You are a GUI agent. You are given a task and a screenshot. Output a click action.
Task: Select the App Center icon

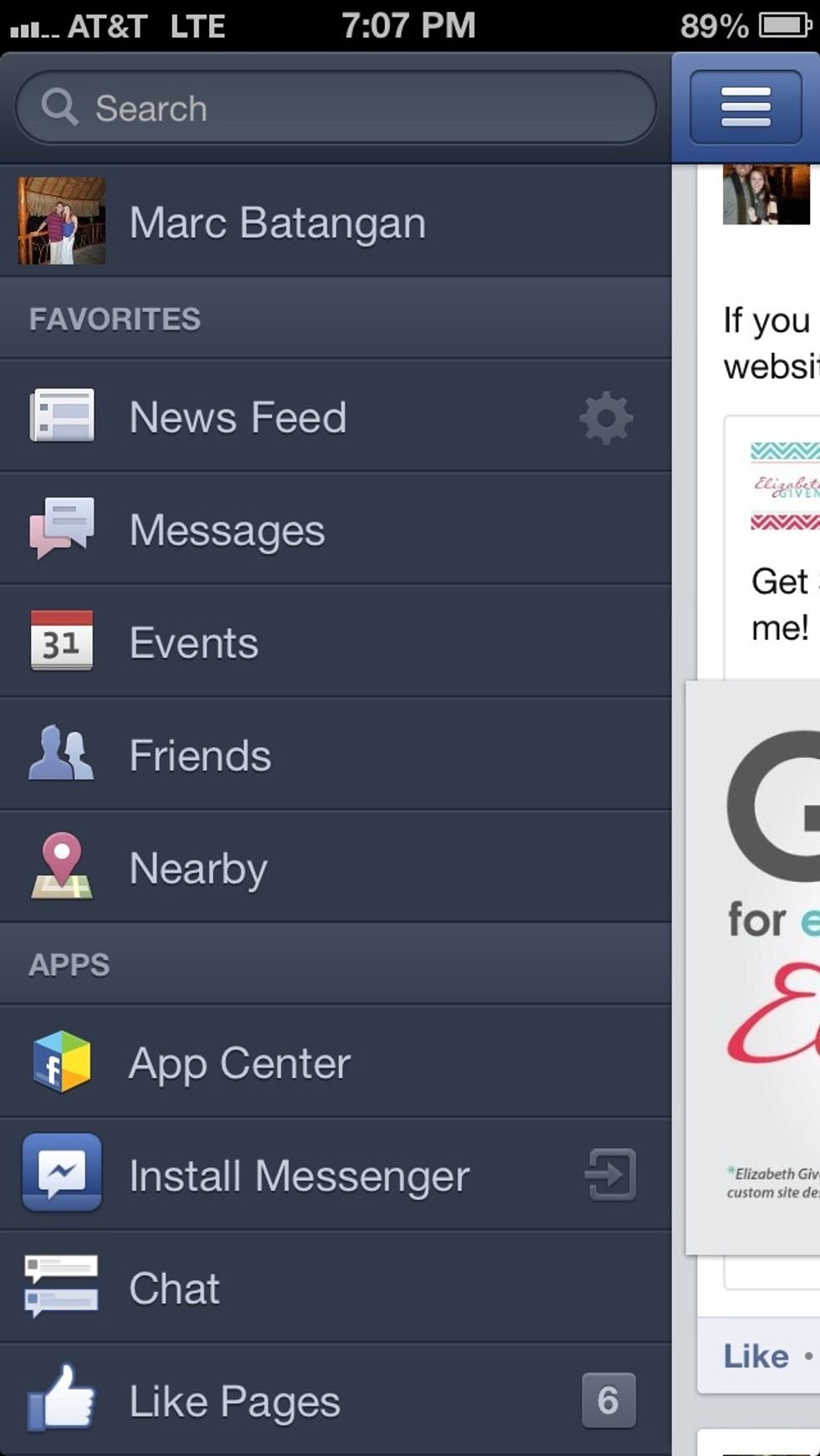[60, 1063]
